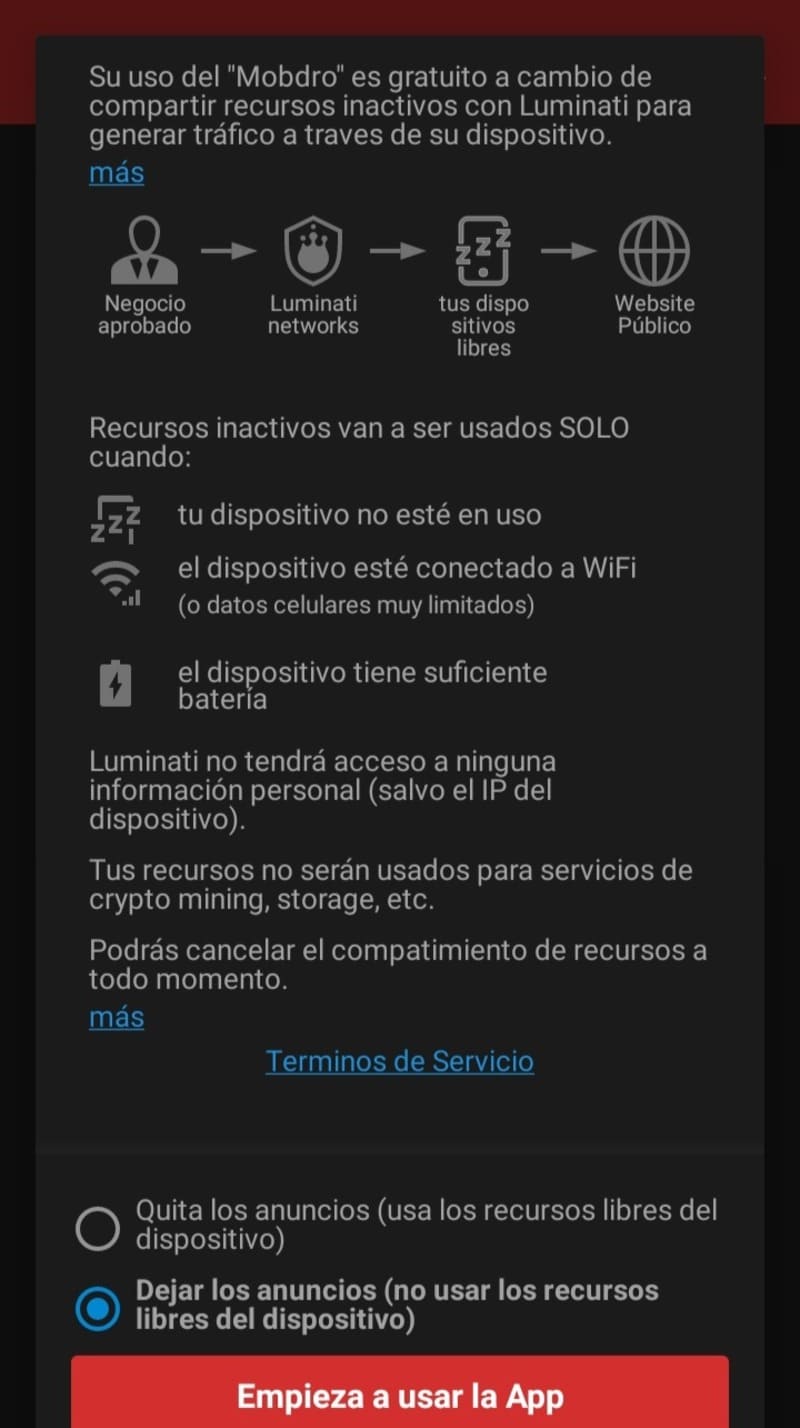This screenshot has height=1428, width=800.
Task: Expand the second más link near Terminos
Action: (x=116, y=1017)
